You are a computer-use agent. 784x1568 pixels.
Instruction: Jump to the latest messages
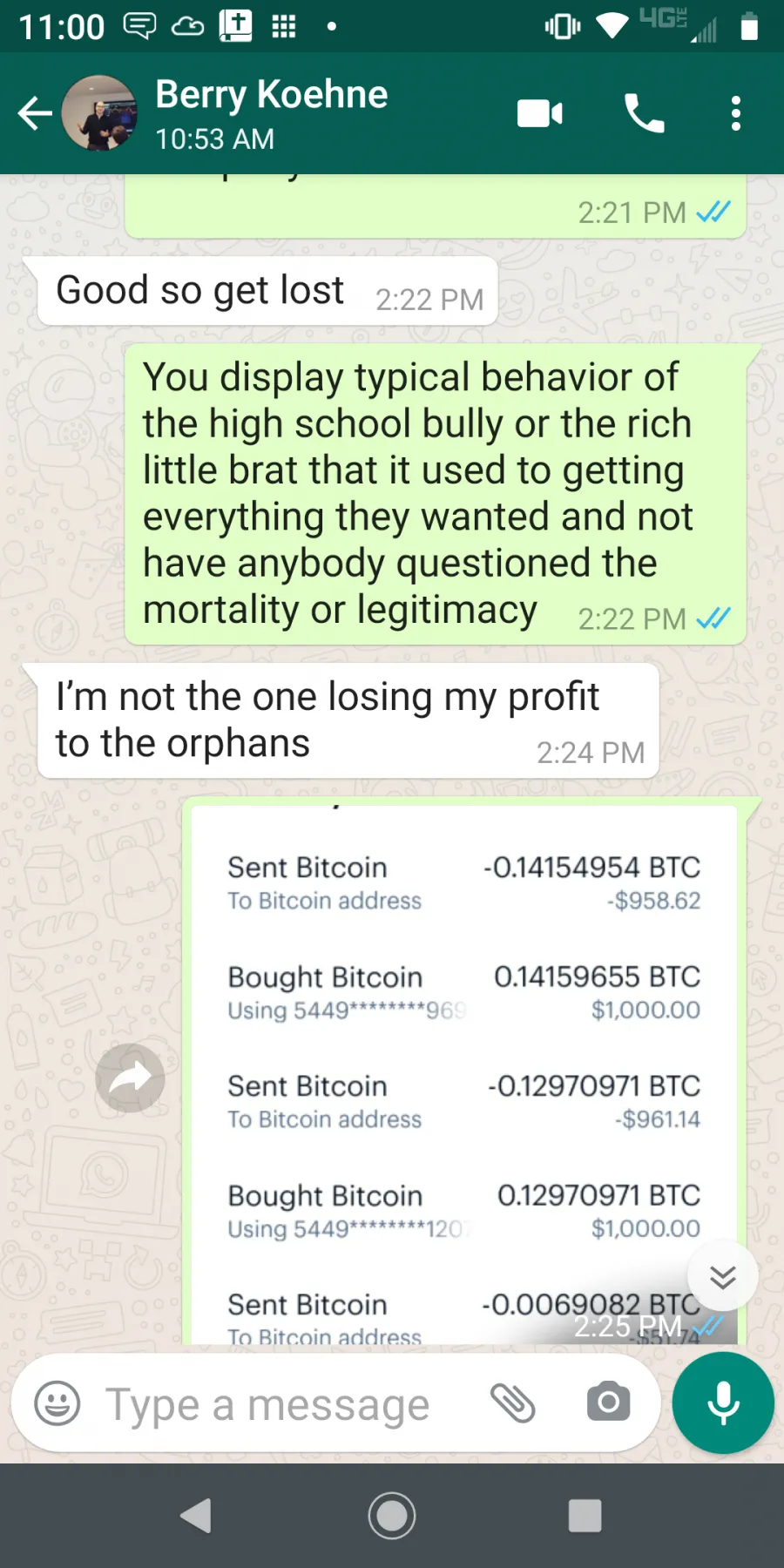tap(722, 1277)
